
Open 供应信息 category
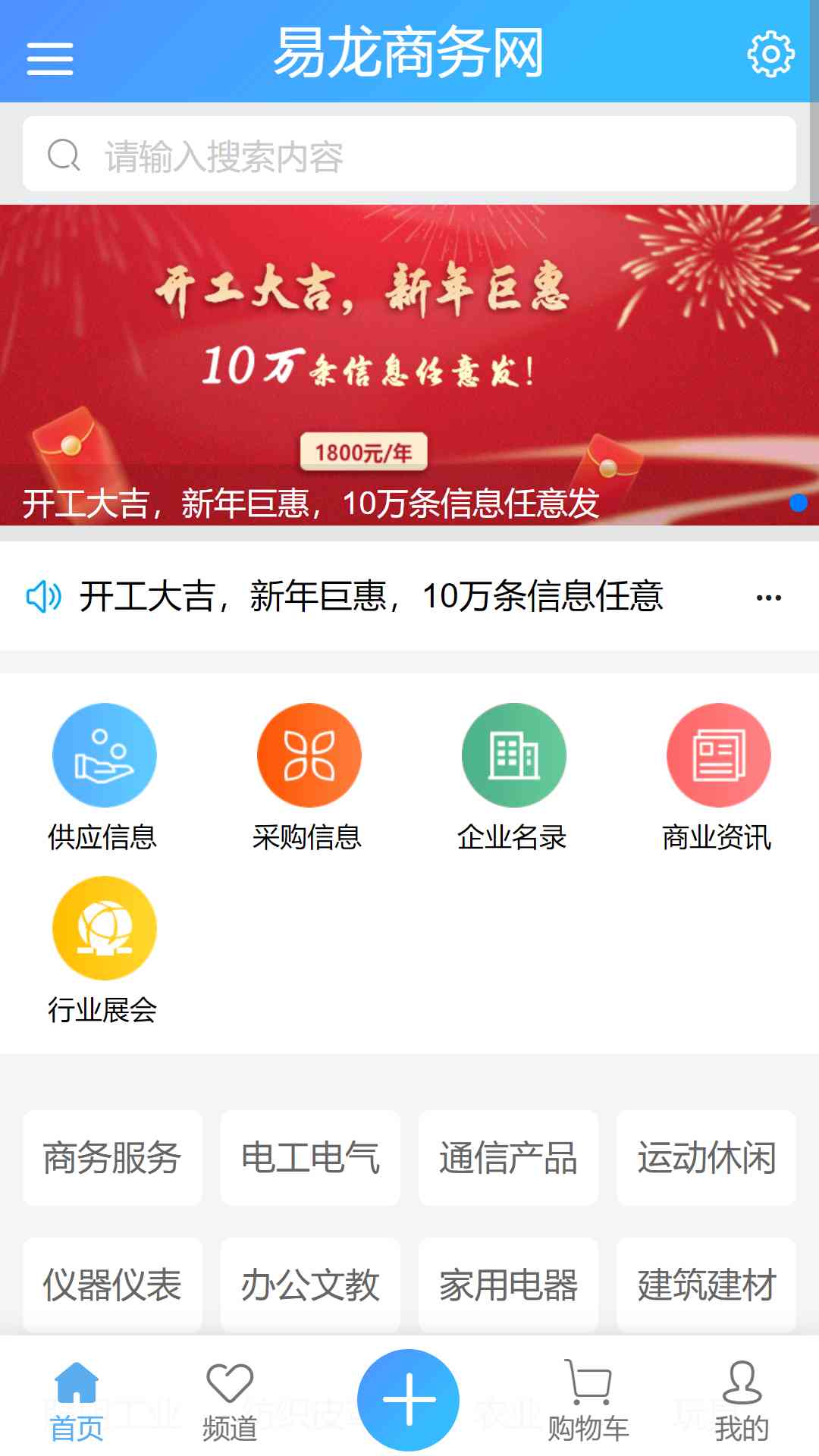103,778
